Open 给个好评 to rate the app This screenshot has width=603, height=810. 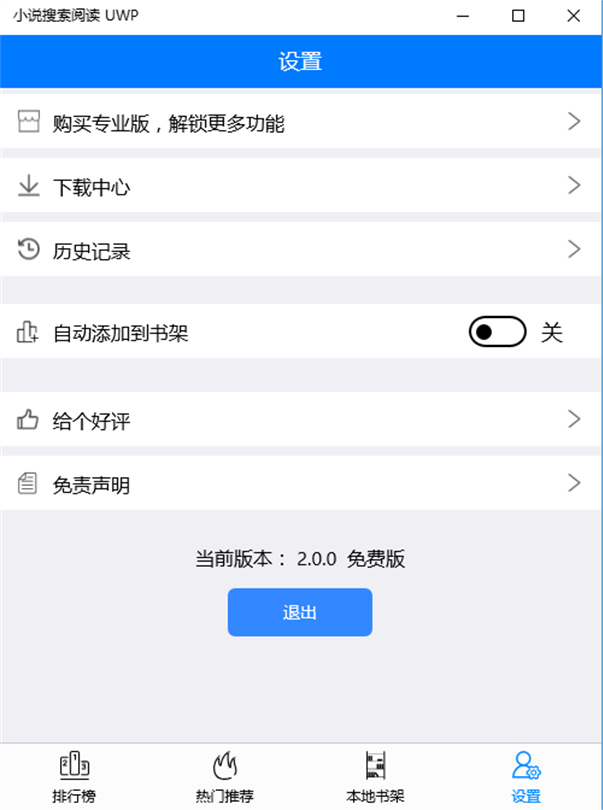point(300,420)
